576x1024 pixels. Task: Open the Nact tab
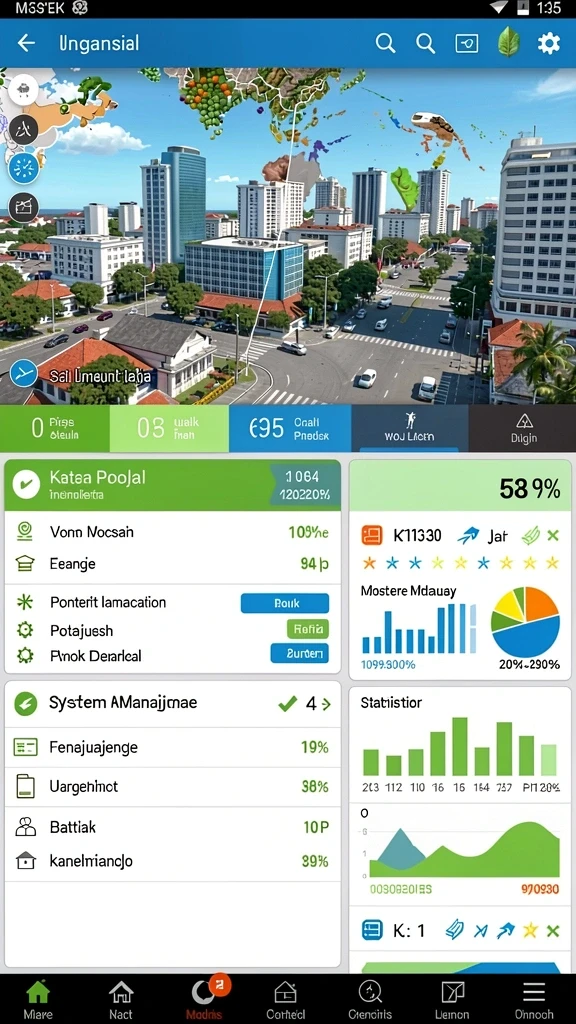[x=120, y=999]
